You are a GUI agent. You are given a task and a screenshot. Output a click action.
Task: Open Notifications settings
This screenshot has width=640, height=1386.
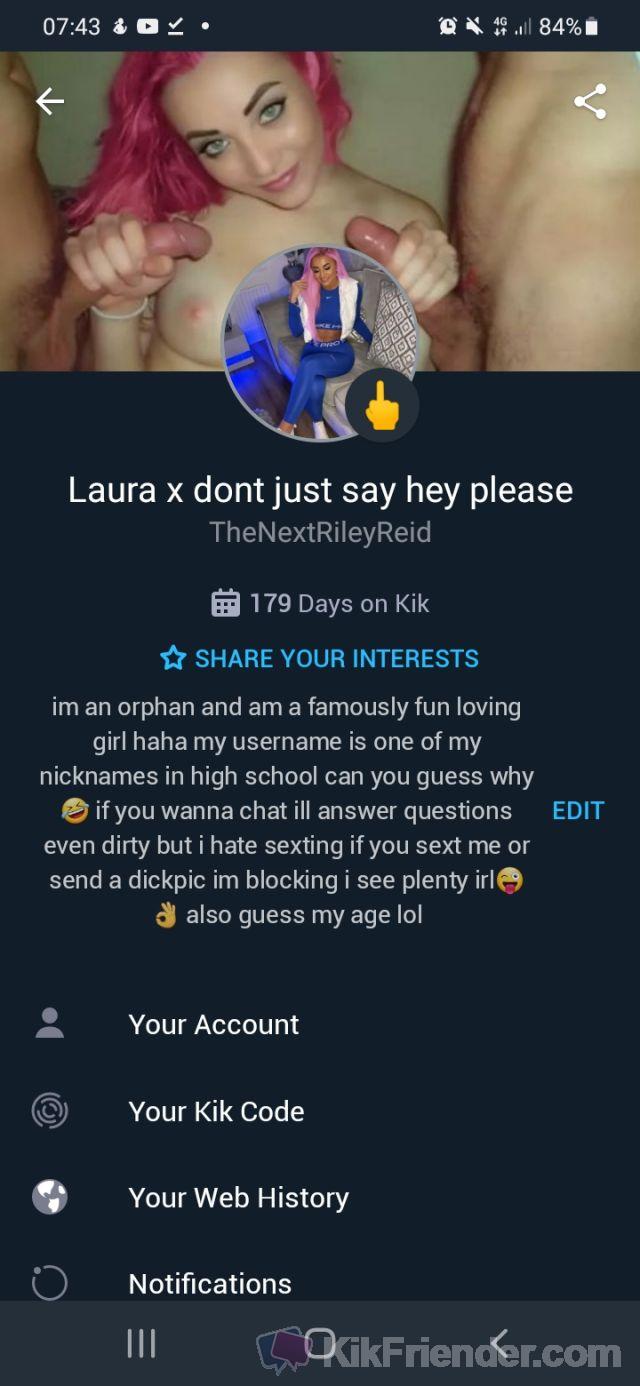[210, 1283]
